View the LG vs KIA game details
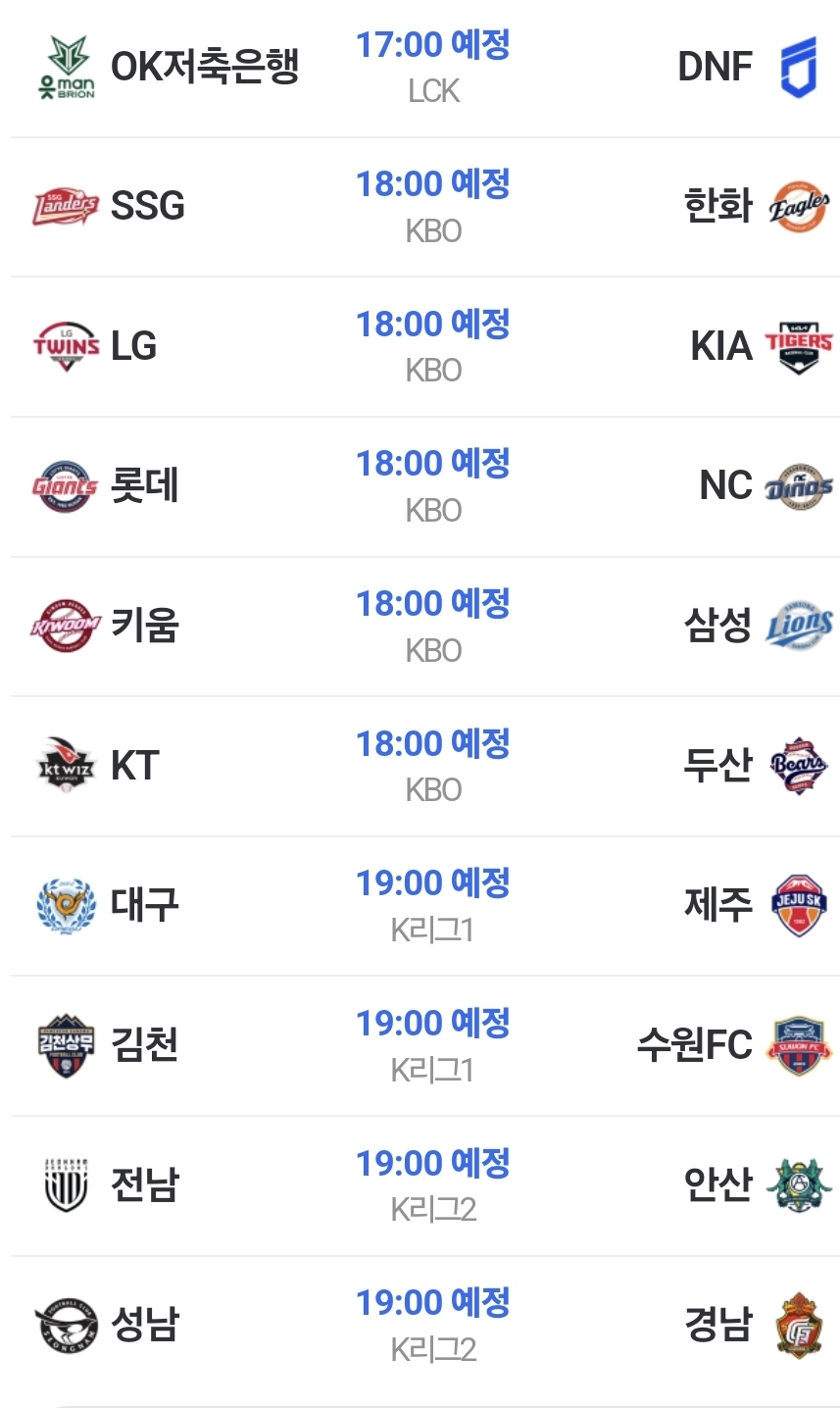 [x=431, y=346]
